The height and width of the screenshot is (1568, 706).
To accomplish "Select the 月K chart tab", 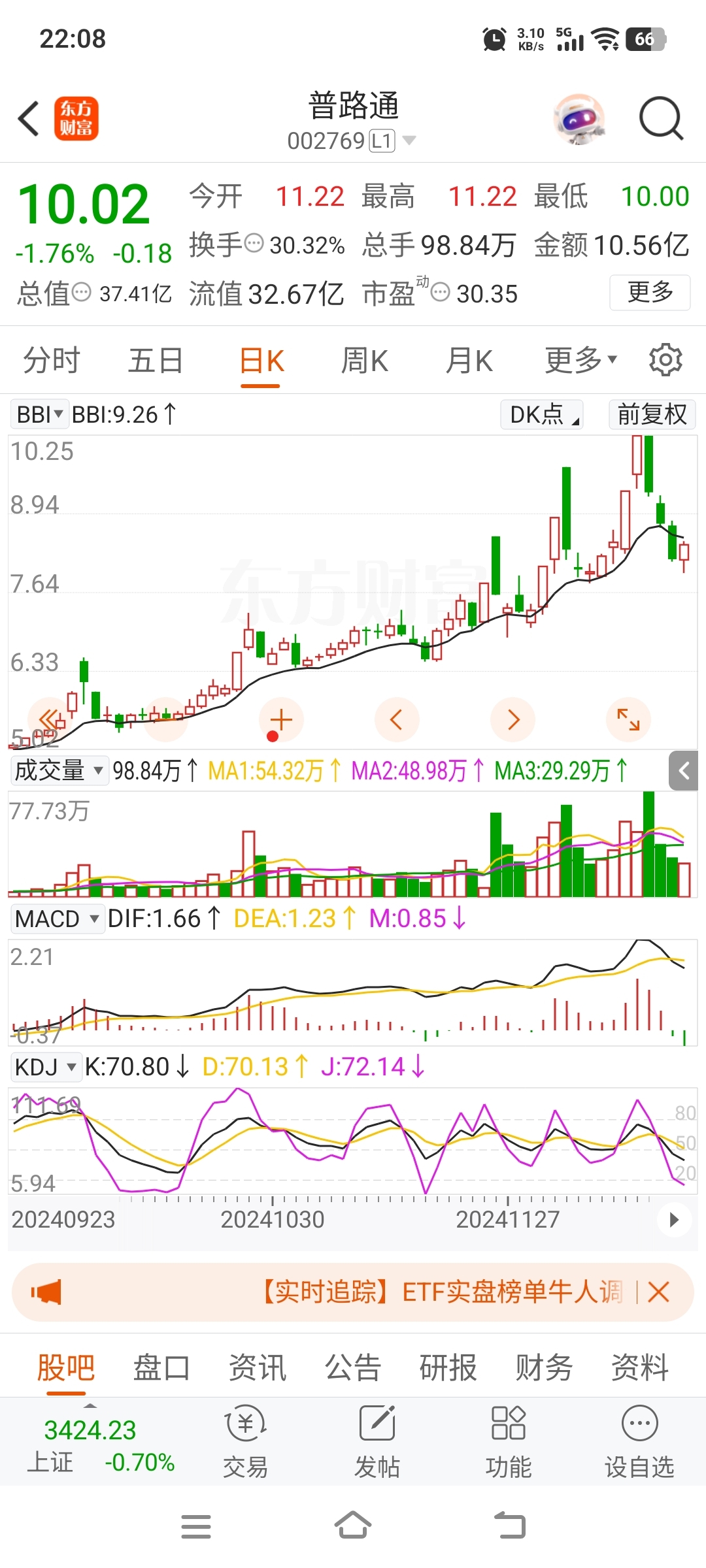I will point(469,361).
